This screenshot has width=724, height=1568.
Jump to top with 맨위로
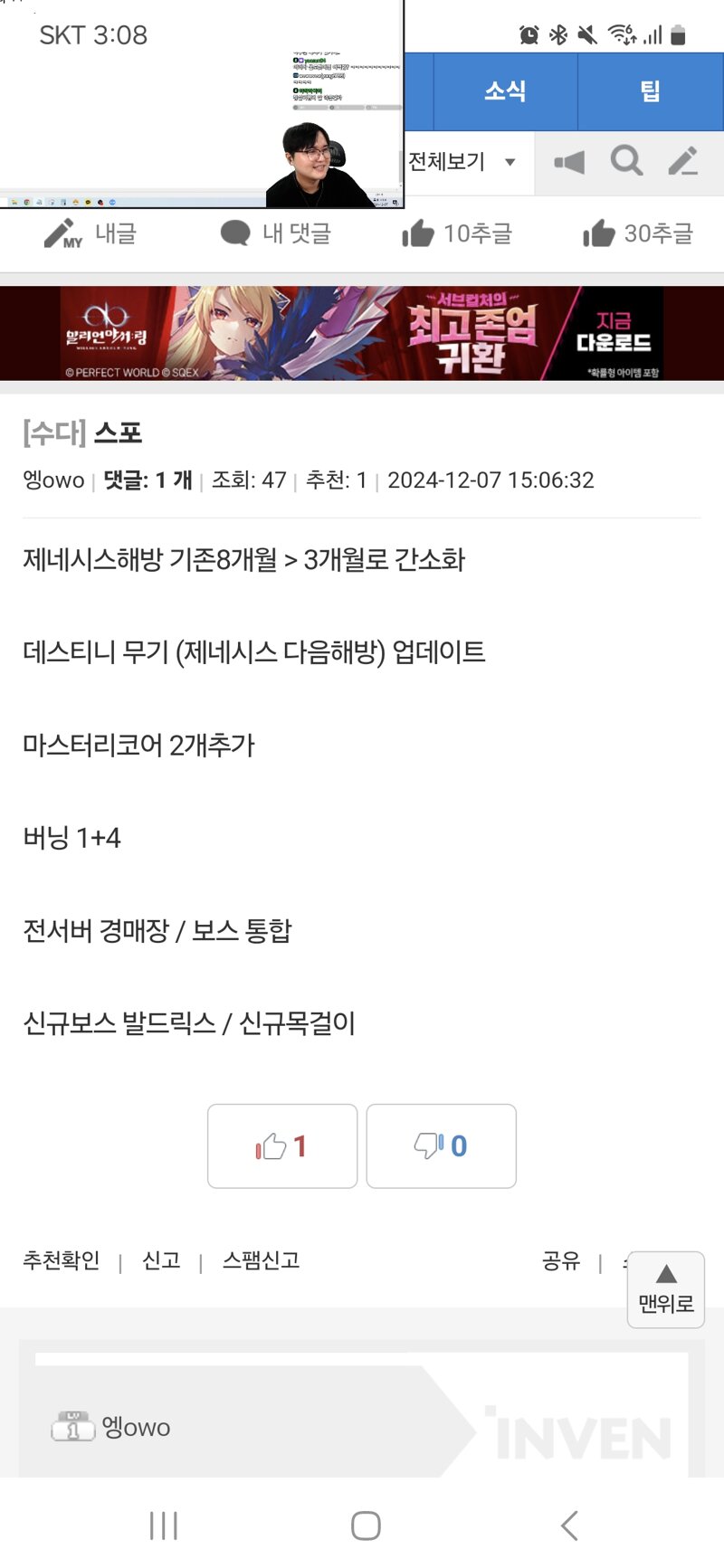point(666,1290)
